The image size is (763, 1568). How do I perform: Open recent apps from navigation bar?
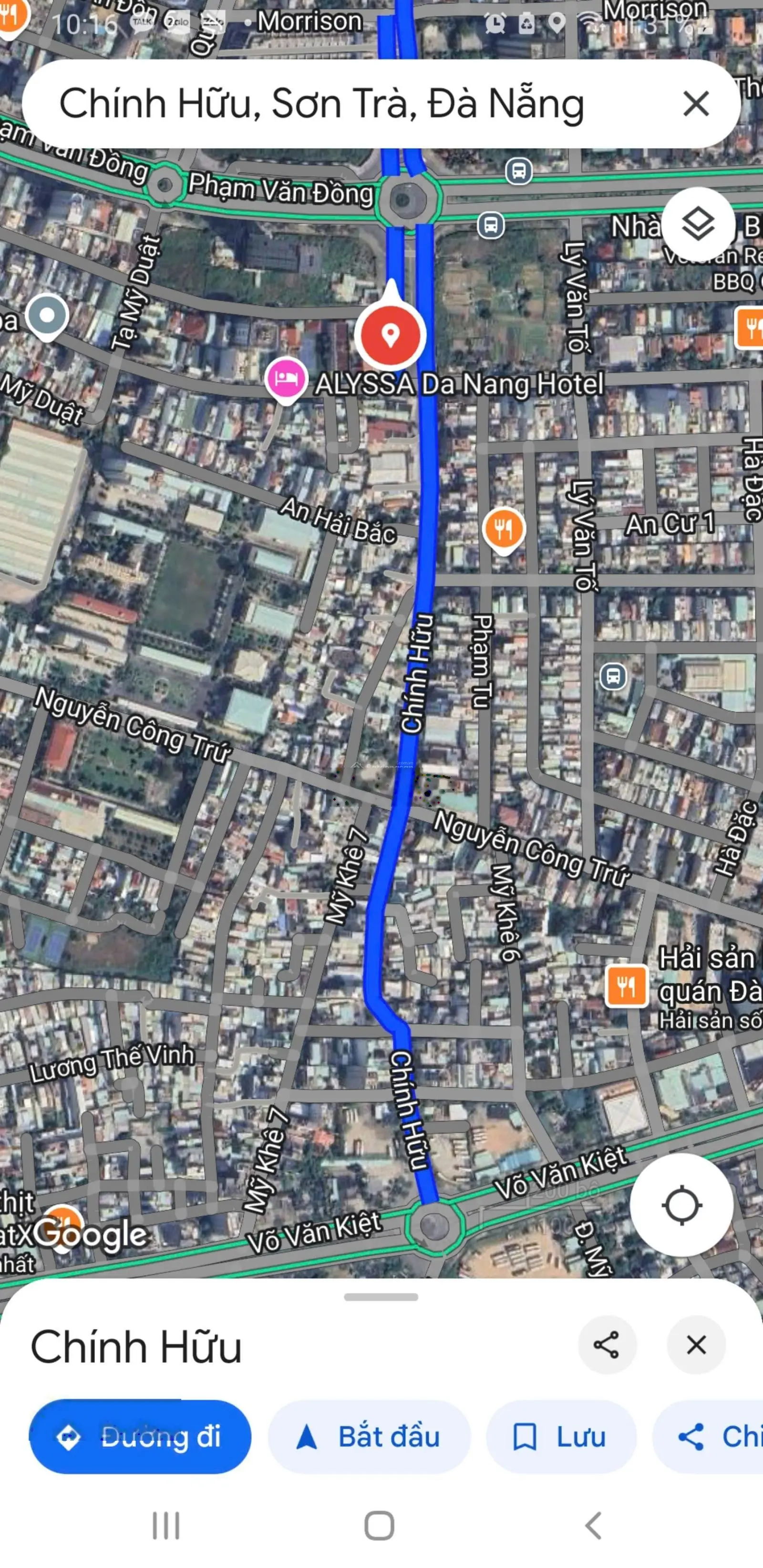pyautogui.click(x=165, y=1526)
